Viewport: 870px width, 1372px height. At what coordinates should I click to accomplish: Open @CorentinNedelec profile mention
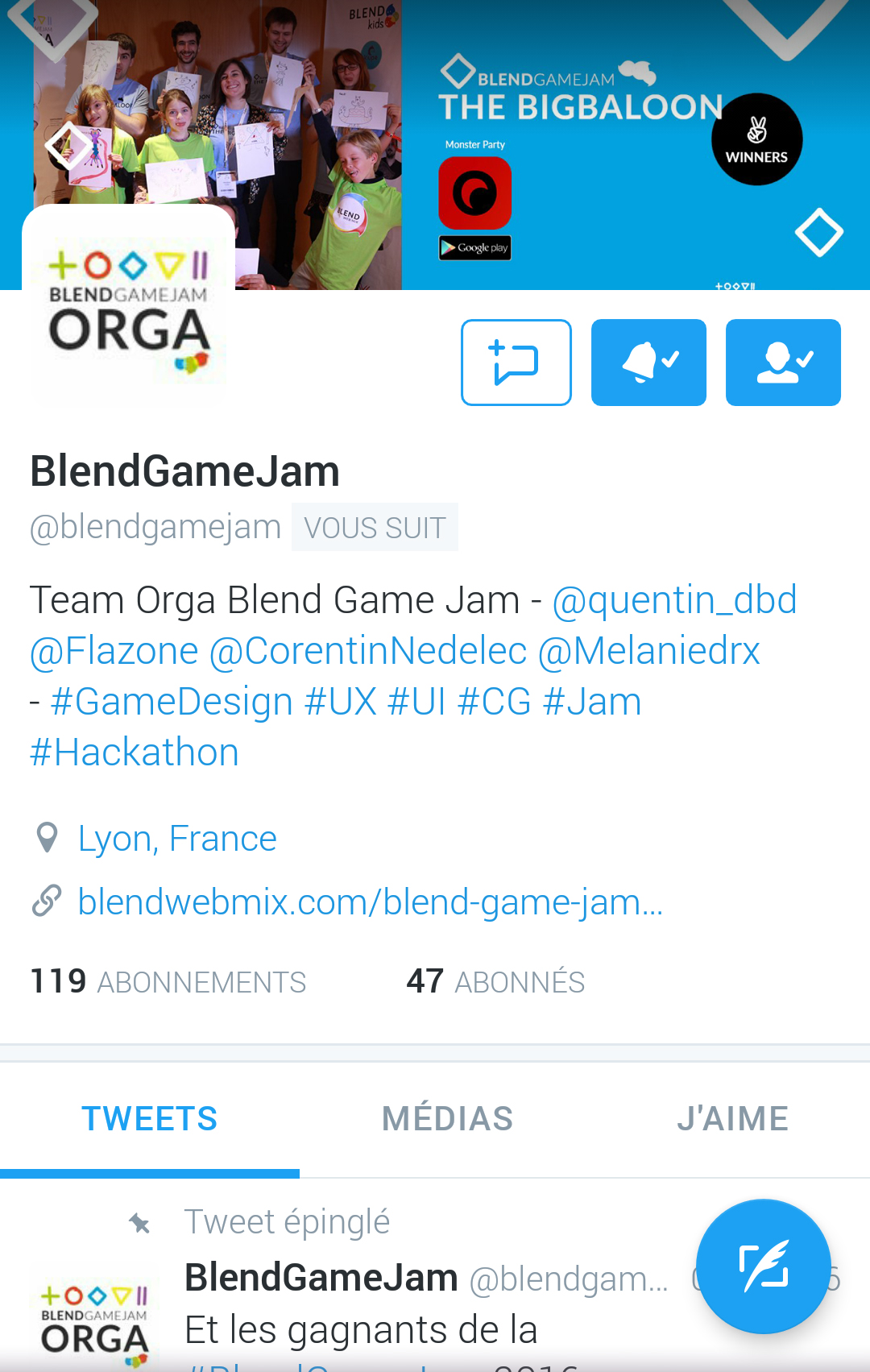[368, 651]
